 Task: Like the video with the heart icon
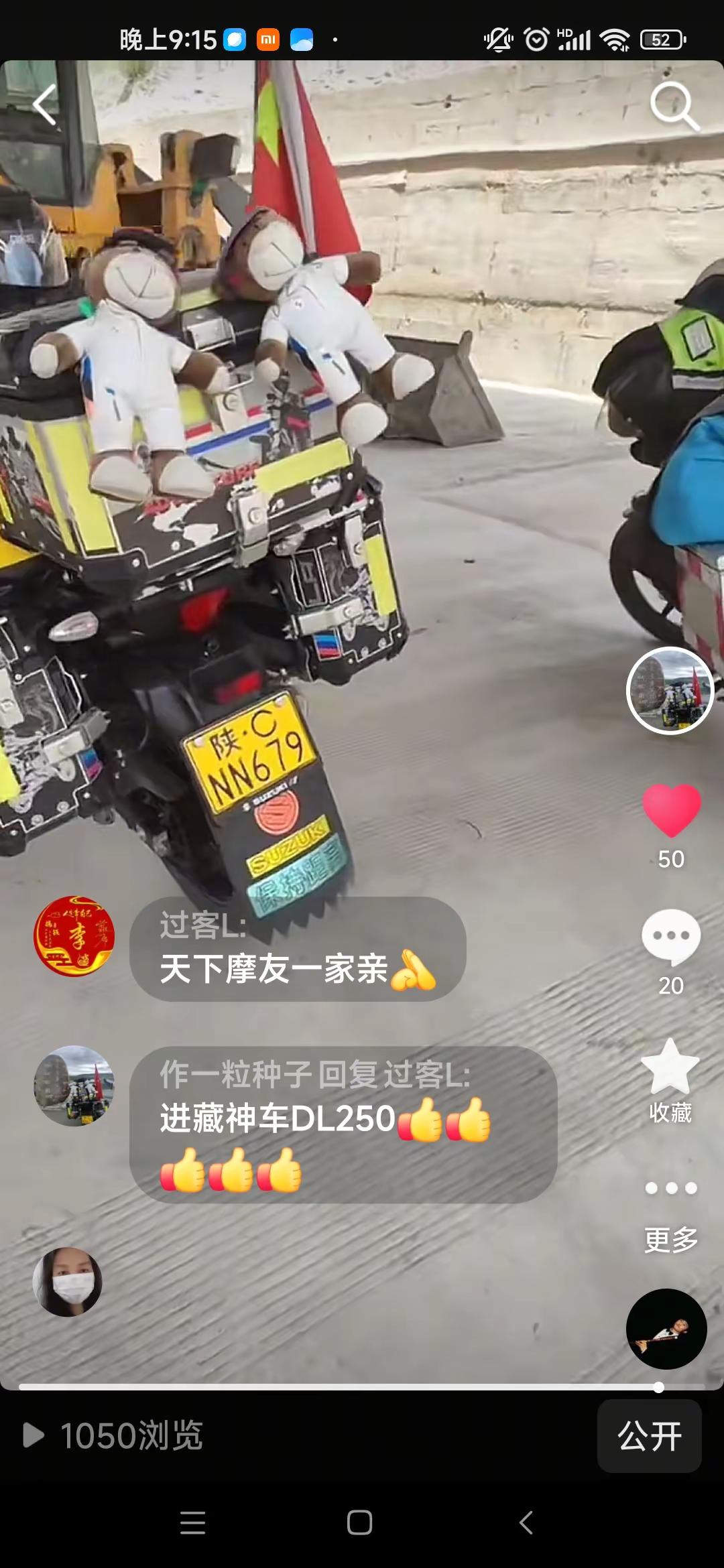[671, 810]
